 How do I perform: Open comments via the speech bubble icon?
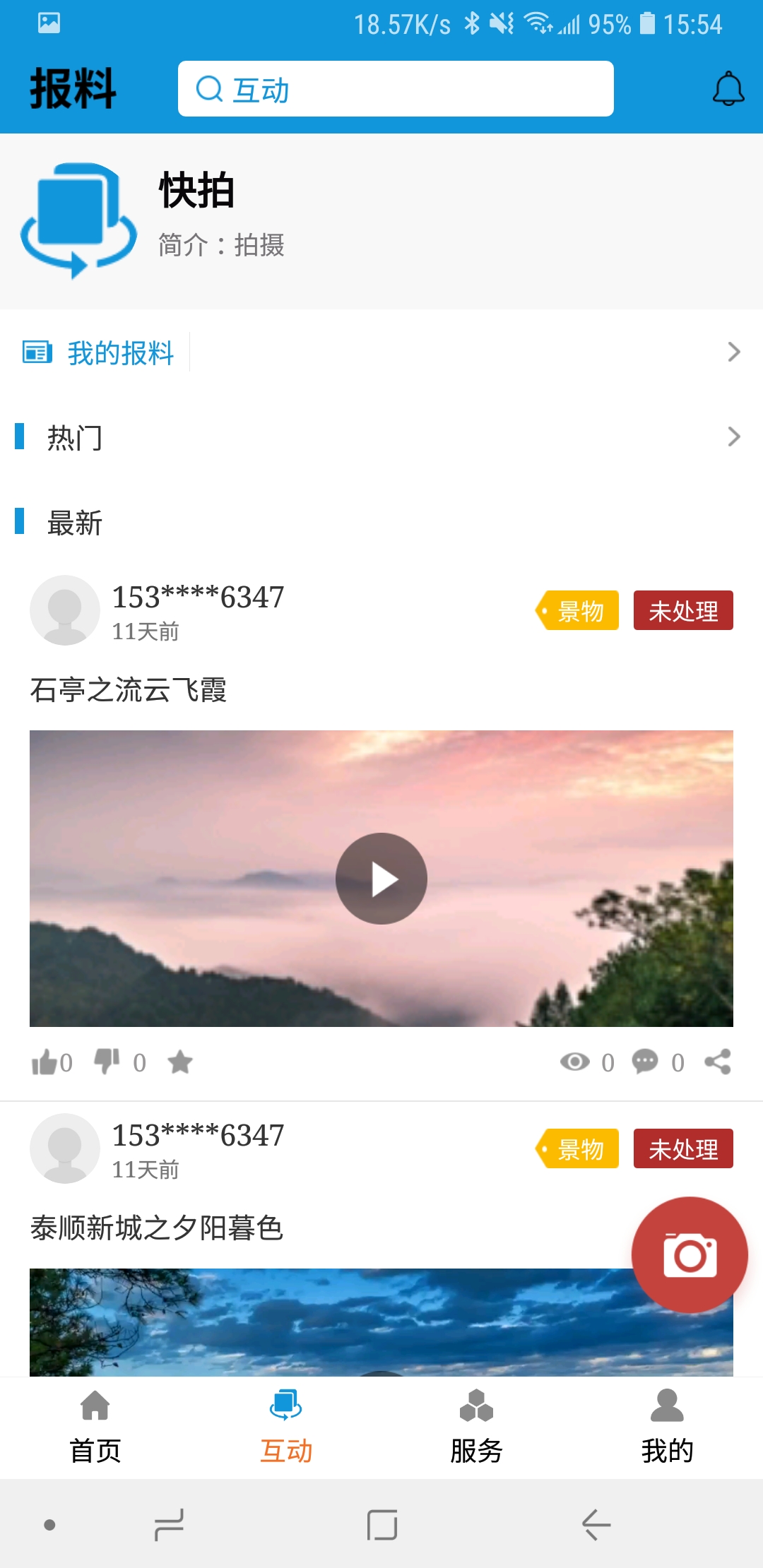point(644,1062)
